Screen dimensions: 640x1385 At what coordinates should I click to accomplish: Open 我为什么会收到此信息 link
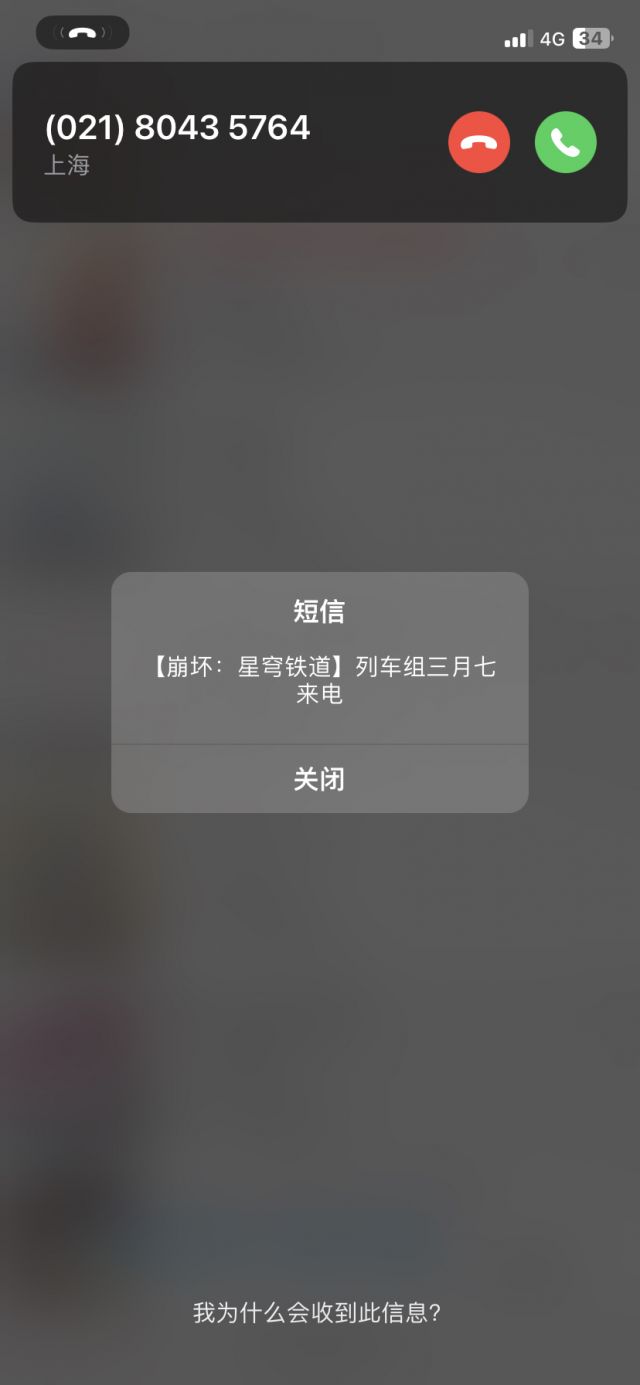tap(317, 1313)
